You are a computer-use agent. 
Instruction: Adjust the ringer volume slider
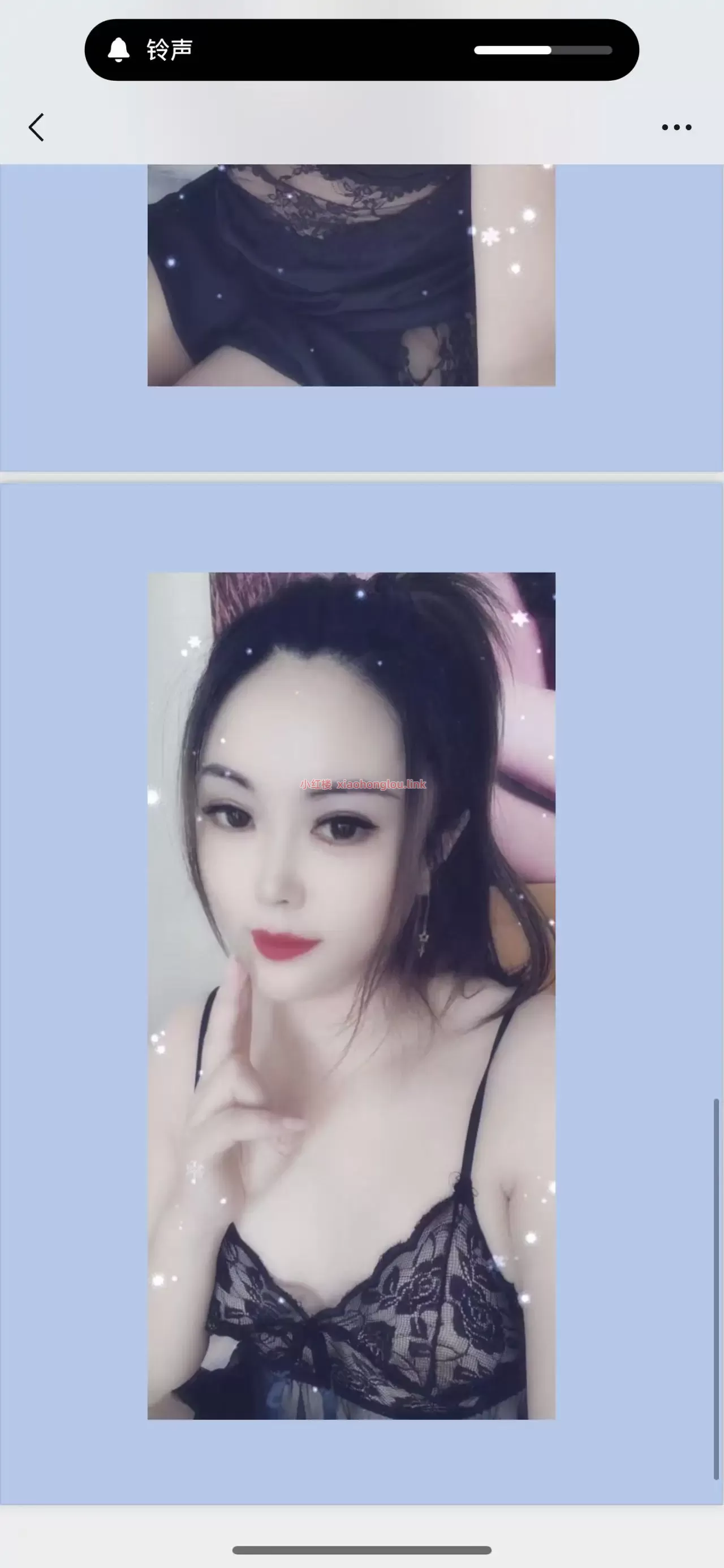click(542, 50)
